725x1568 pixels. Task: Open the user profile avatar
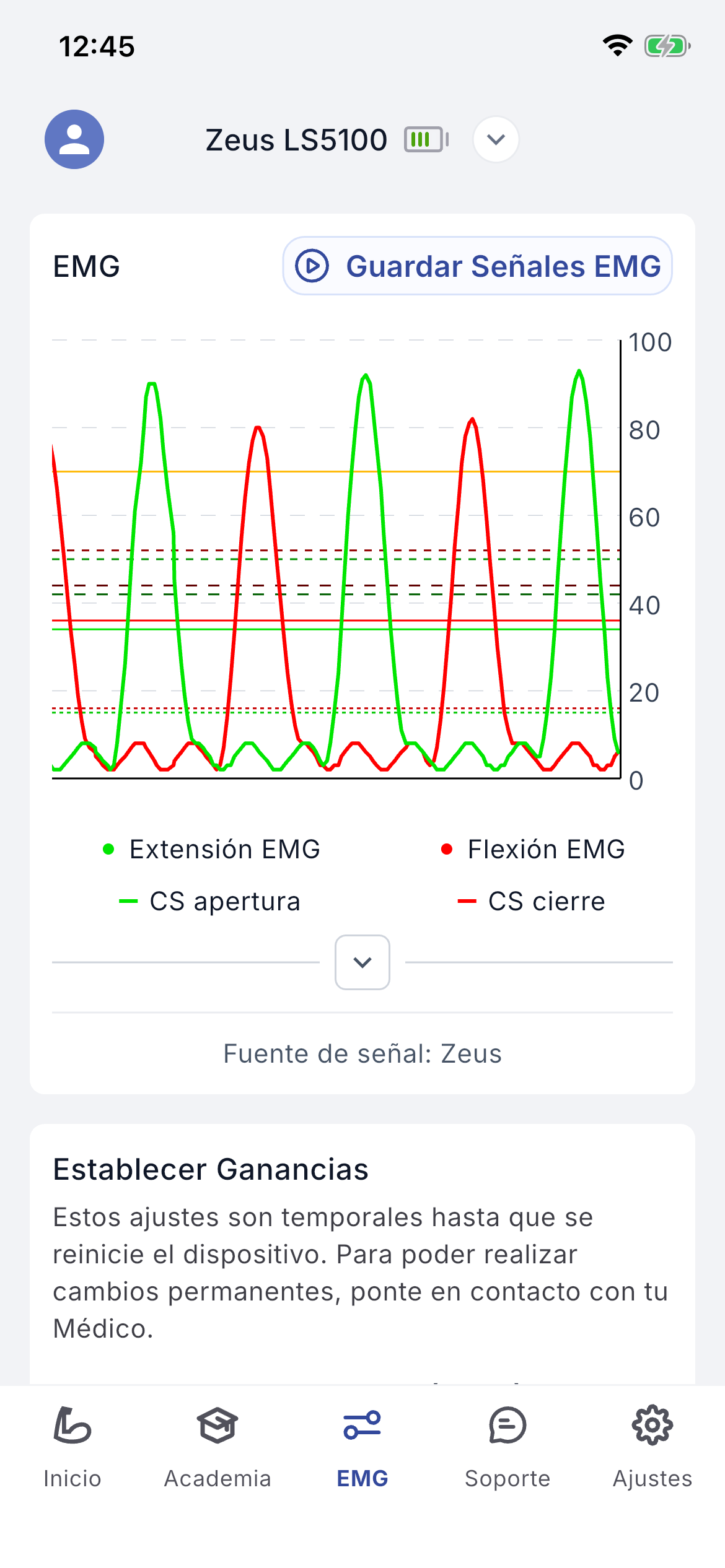point(74,139)
